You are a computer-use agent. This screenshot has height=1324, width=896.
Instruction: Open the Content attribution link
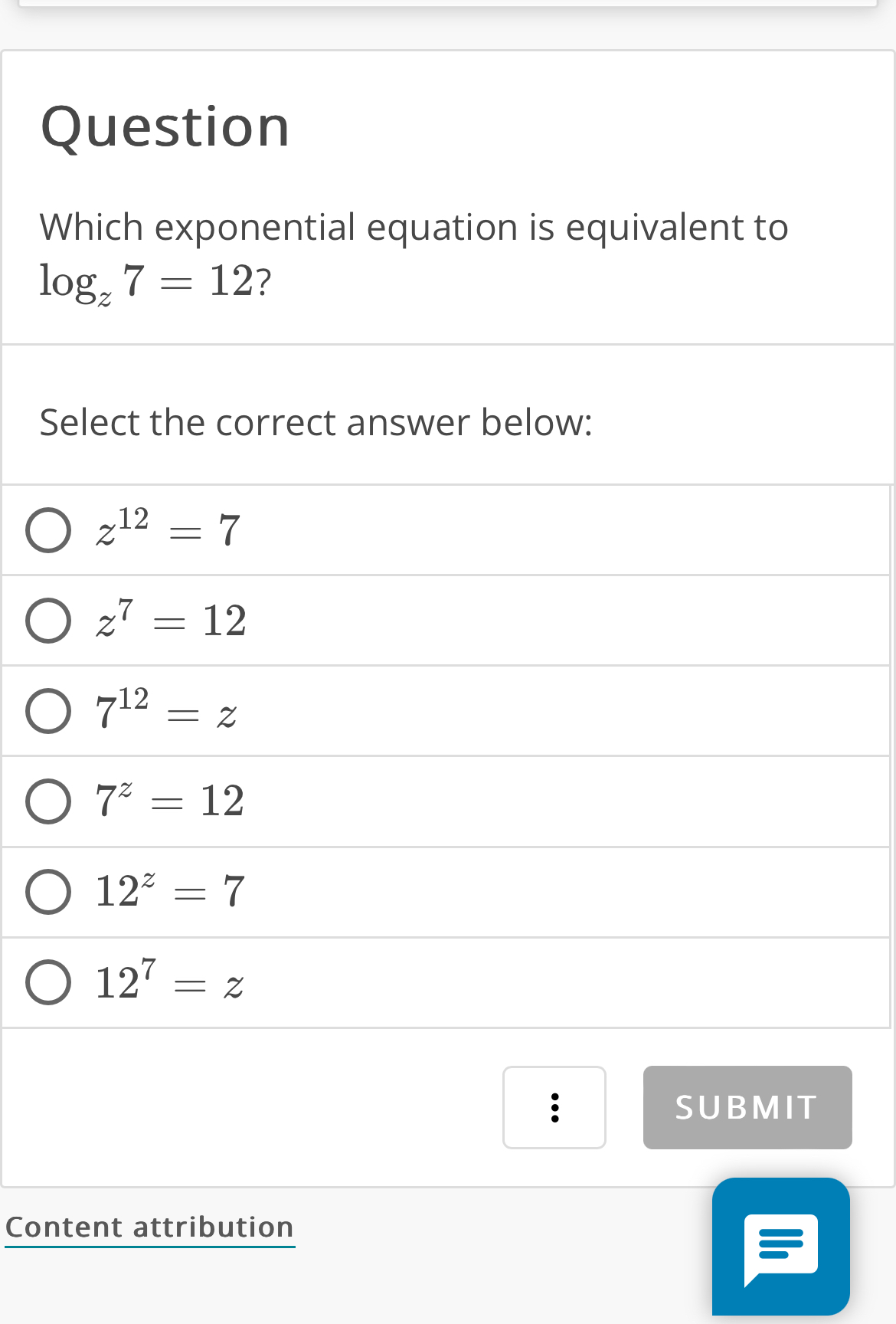click(x=149, y=1226)
